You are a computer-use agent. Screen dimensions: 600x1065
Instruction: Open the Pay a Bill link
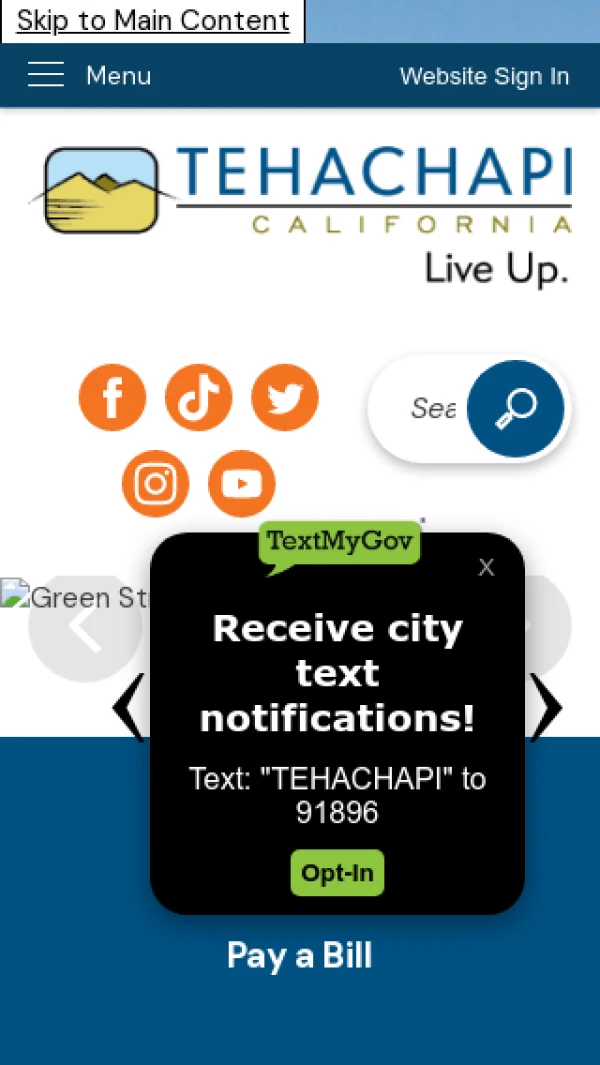(x=299, y=956)
